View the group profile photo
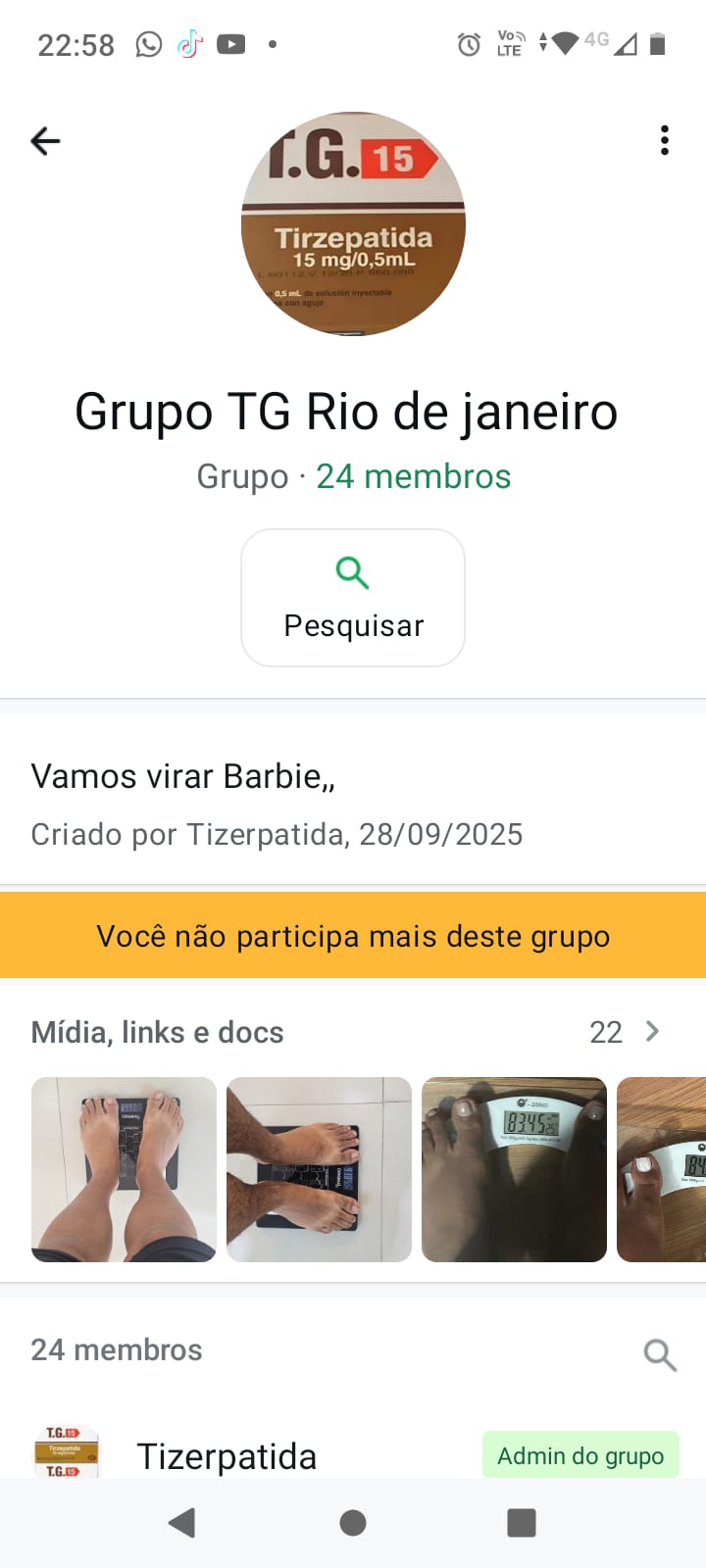The width and height of the screenshot is (706, 1568). pyautogui.click(x=353, y=223)
